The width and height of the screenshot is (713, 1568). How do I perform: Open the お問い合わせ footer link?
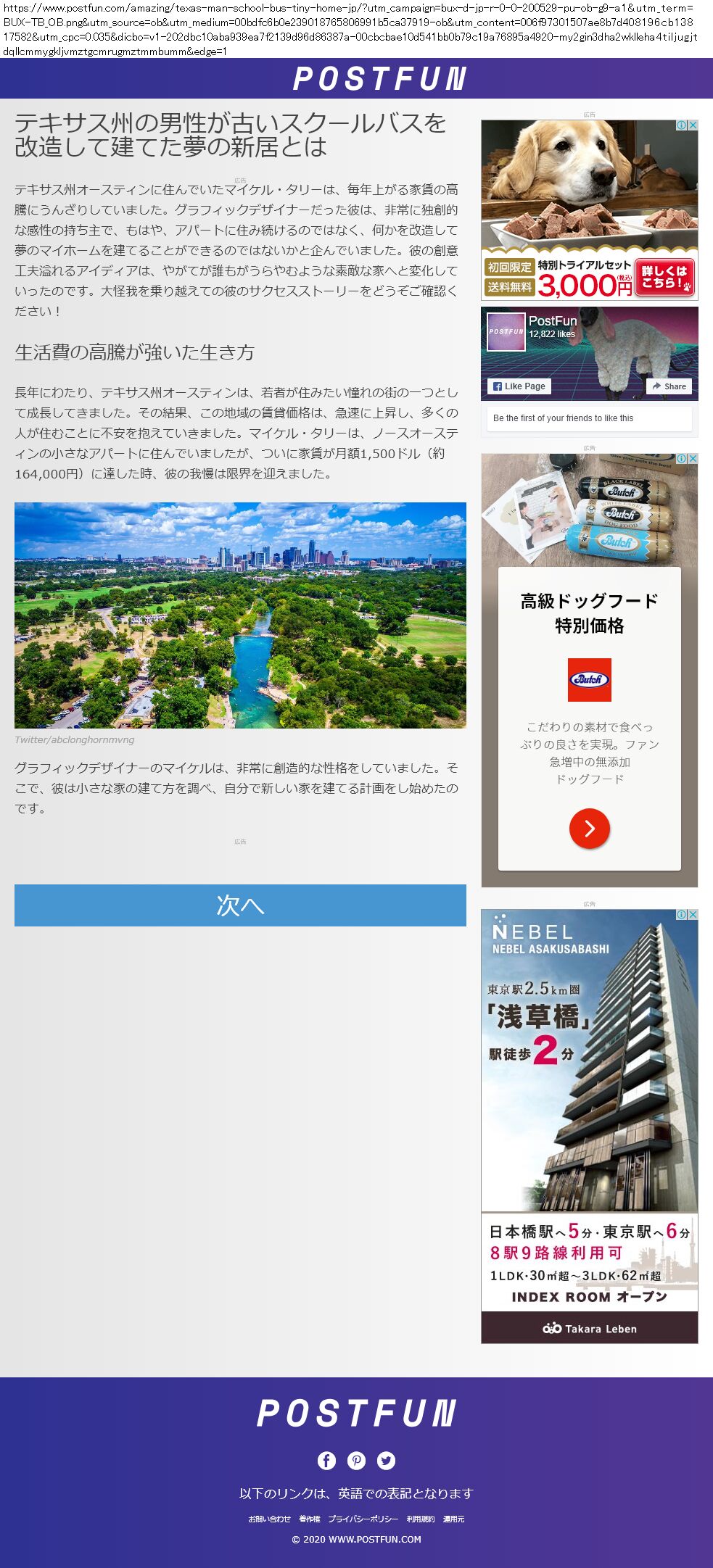[x=269, y=1519]
